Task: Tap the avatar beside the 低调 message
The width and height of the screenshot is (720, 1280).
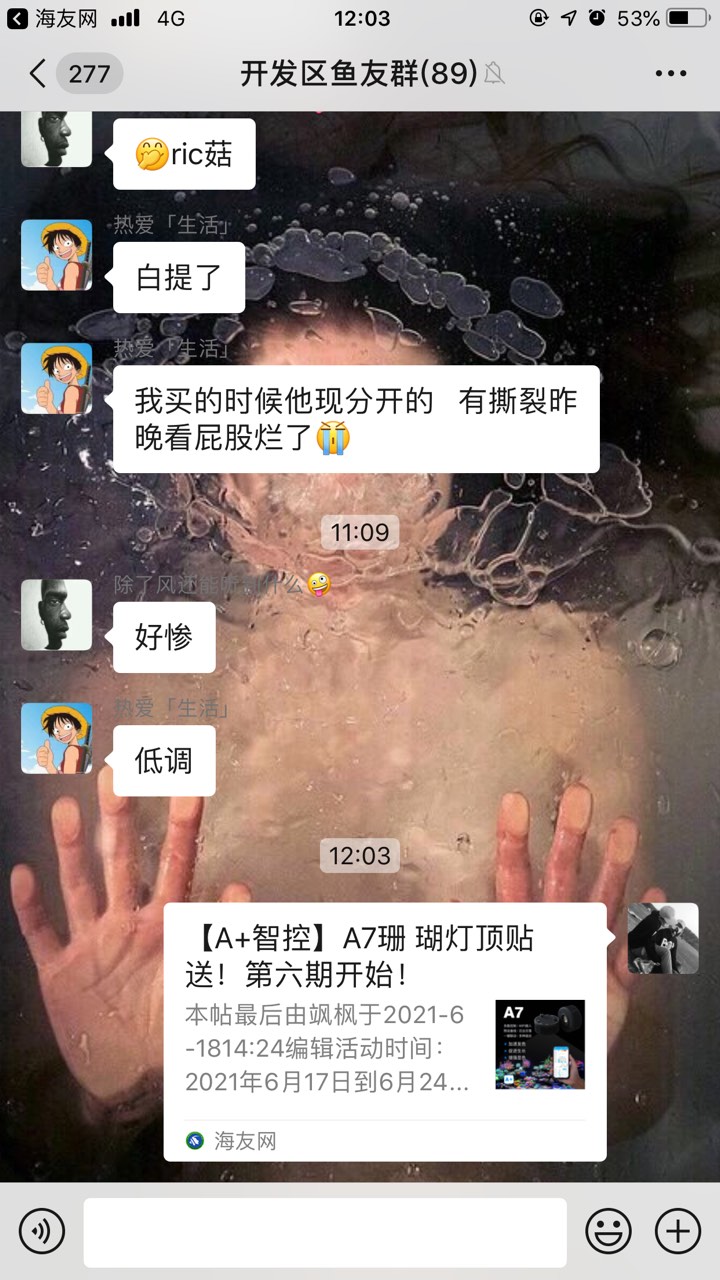Action: (57, 738)
